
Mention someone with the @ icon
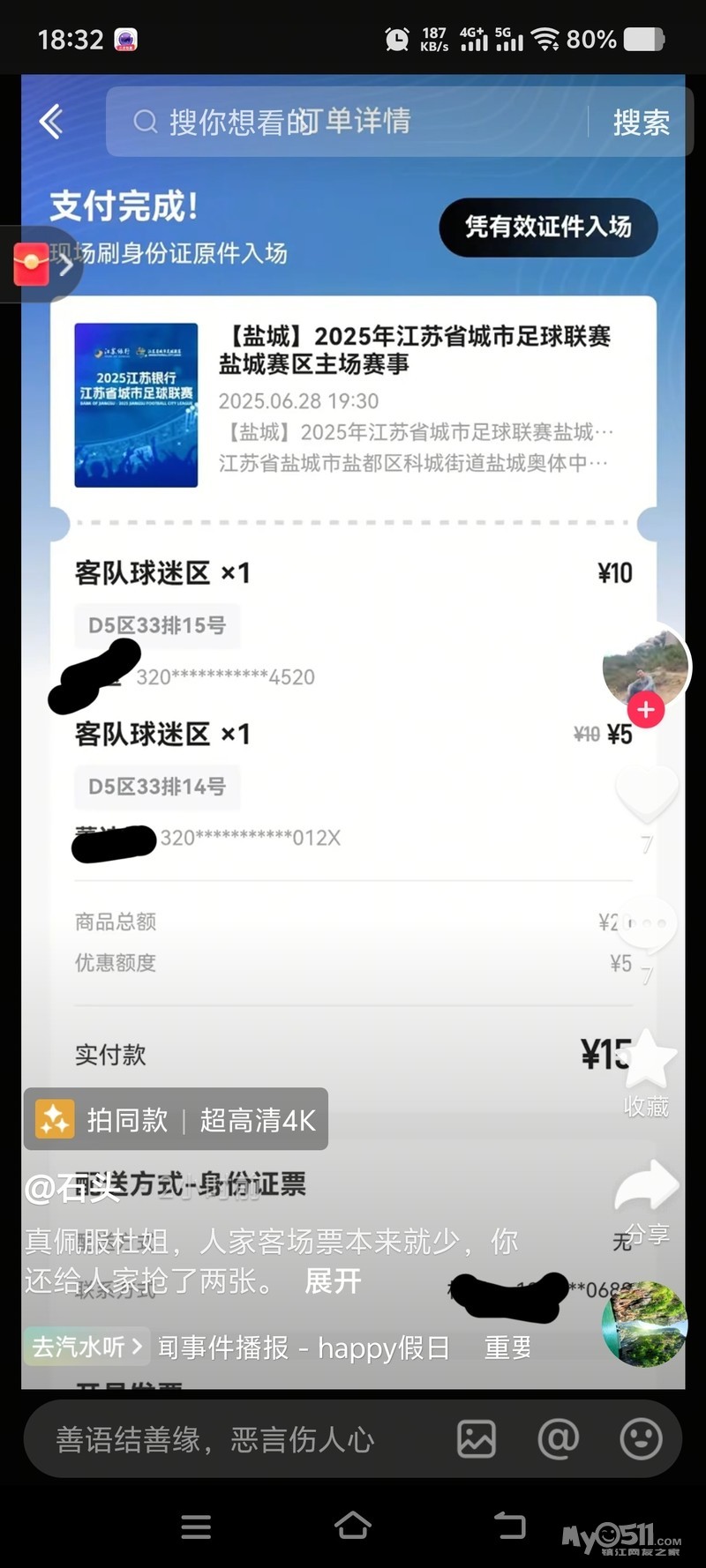point(558,1439)
